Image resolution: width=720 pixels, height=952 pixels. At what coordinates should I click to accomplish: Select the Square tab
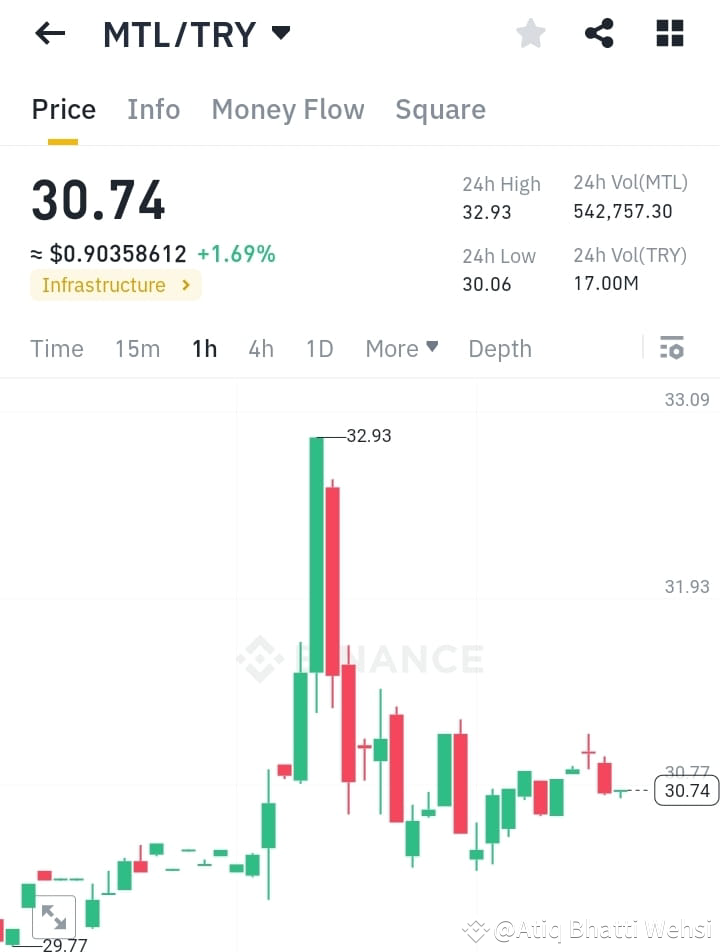440,109
